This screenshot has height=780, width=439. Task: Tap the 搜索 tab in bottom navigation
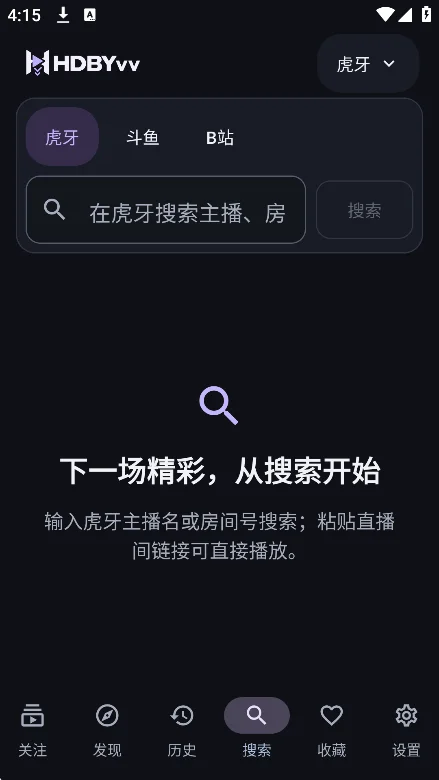(x=257, y=730)
